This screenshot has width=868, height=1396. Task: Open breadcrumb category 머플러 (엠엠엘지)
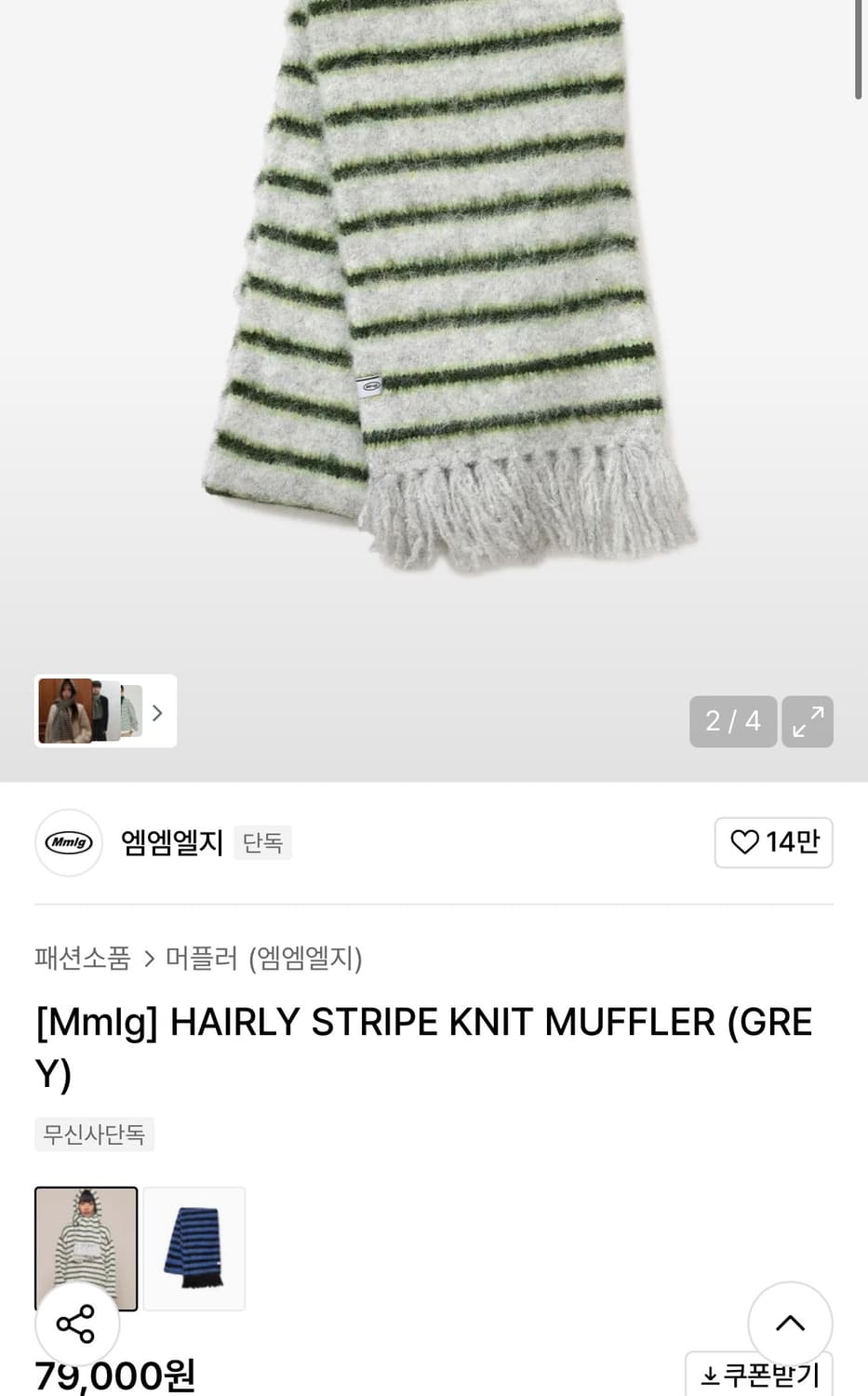263,959
